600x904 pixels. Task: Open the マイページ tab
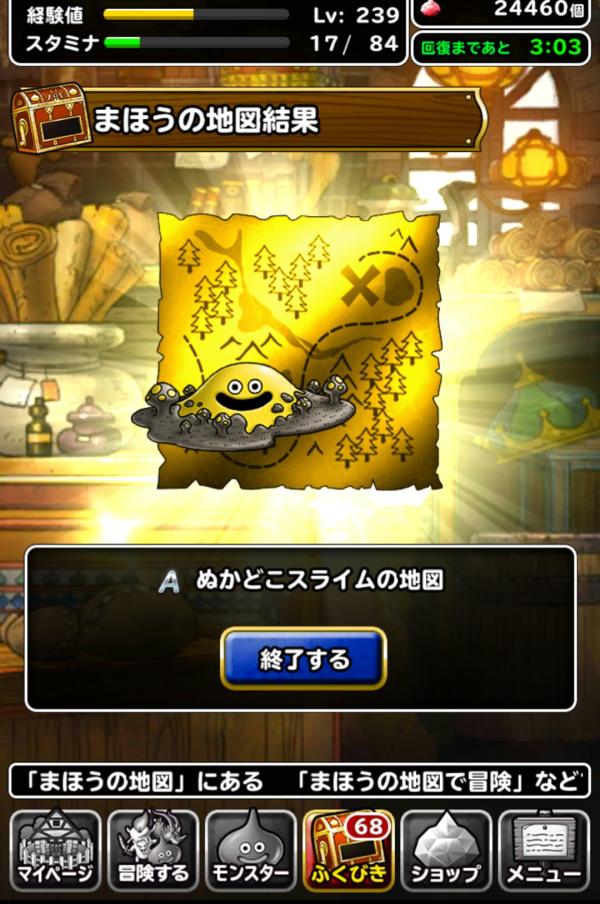56,851
